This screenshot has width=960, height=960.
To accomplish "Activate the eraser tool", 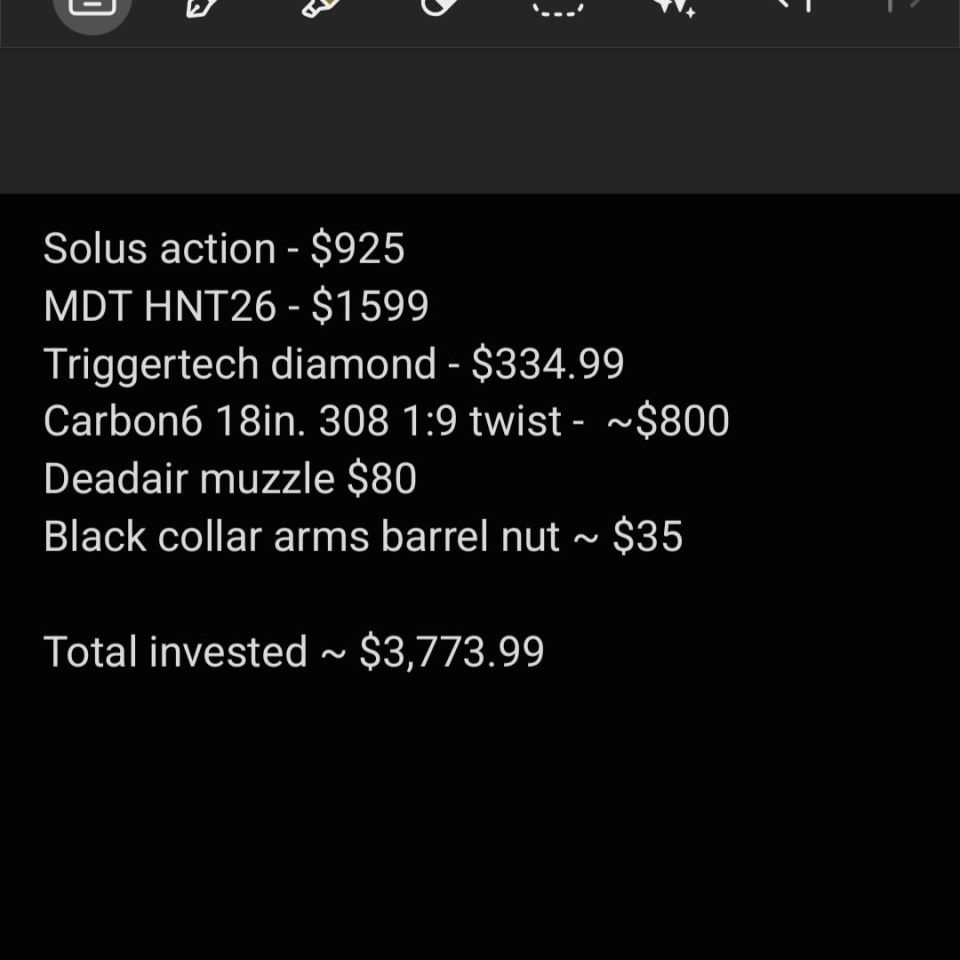I will pos(438,8).
